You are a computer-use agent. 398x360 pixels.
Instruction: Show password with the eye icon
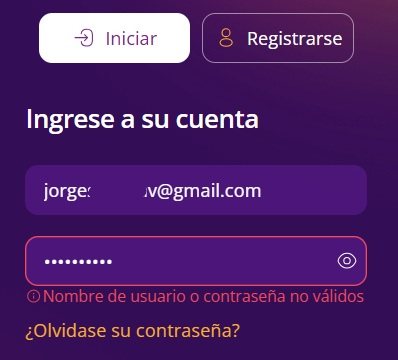click(x=347, y=261)
